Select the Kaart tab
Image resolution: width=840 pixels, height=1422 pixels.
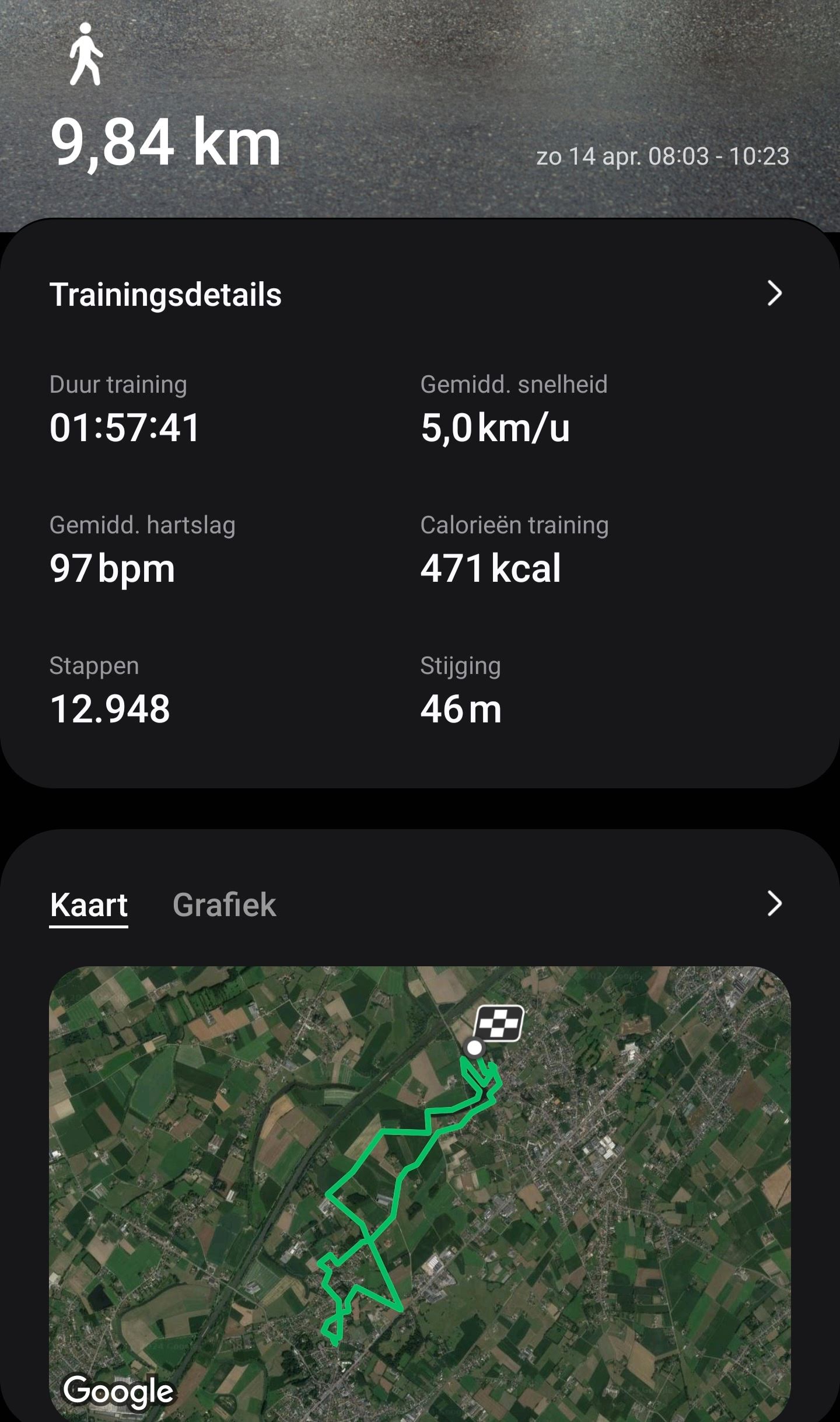pos(89,905)
